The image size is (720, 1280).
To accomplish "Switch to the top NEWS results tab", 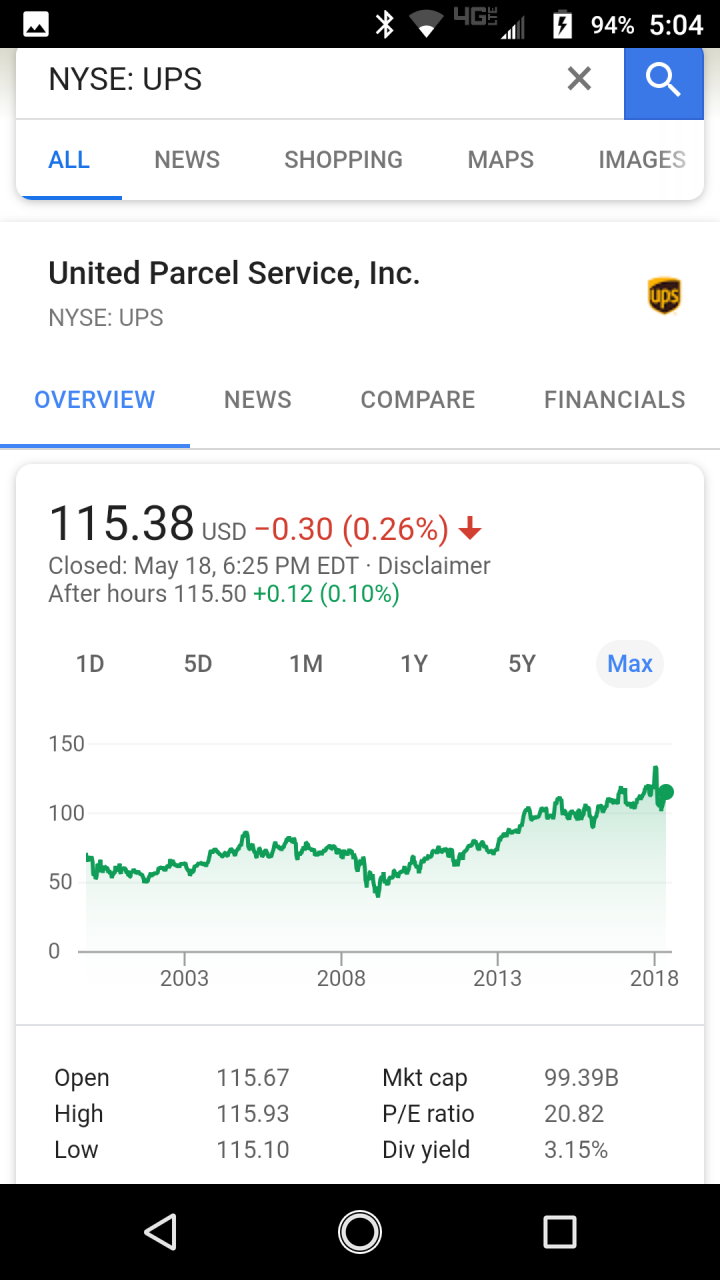I will click(x=187, y=160).
